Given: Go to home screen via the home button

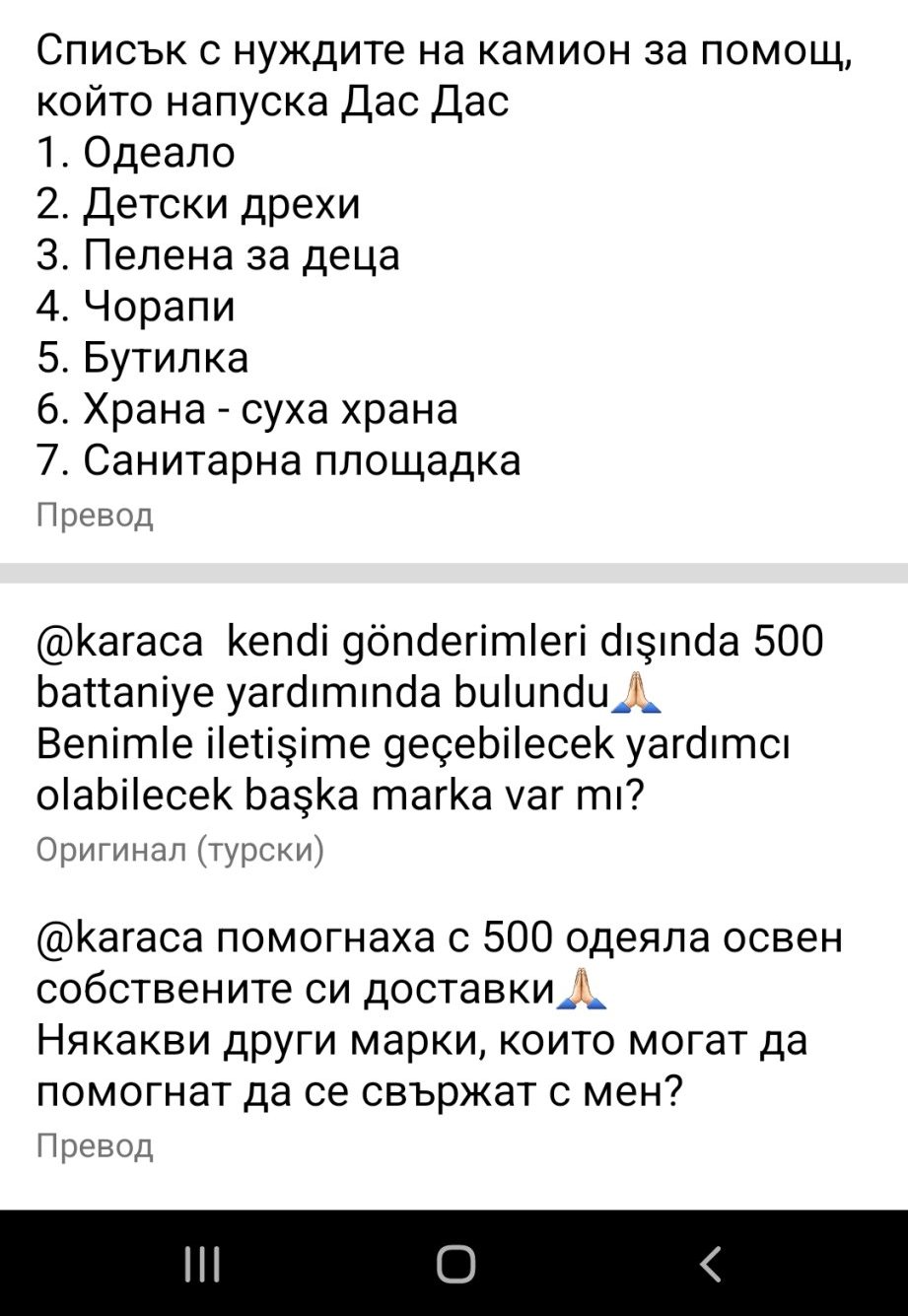Looking at the screenshot, I should click(x=455, y=1263).
